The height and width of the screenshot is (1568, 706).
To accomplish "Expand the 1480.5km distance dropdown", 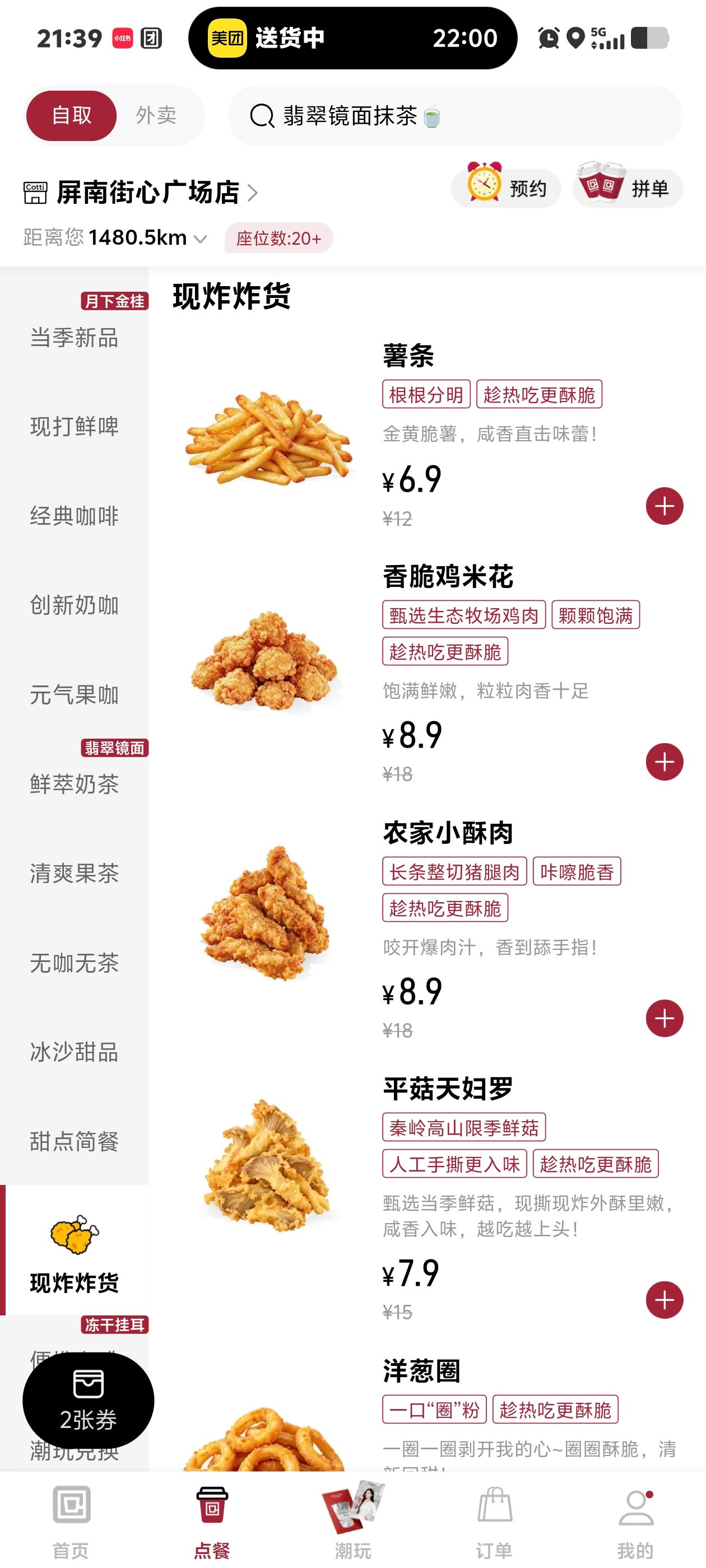I will click(115, 237).
